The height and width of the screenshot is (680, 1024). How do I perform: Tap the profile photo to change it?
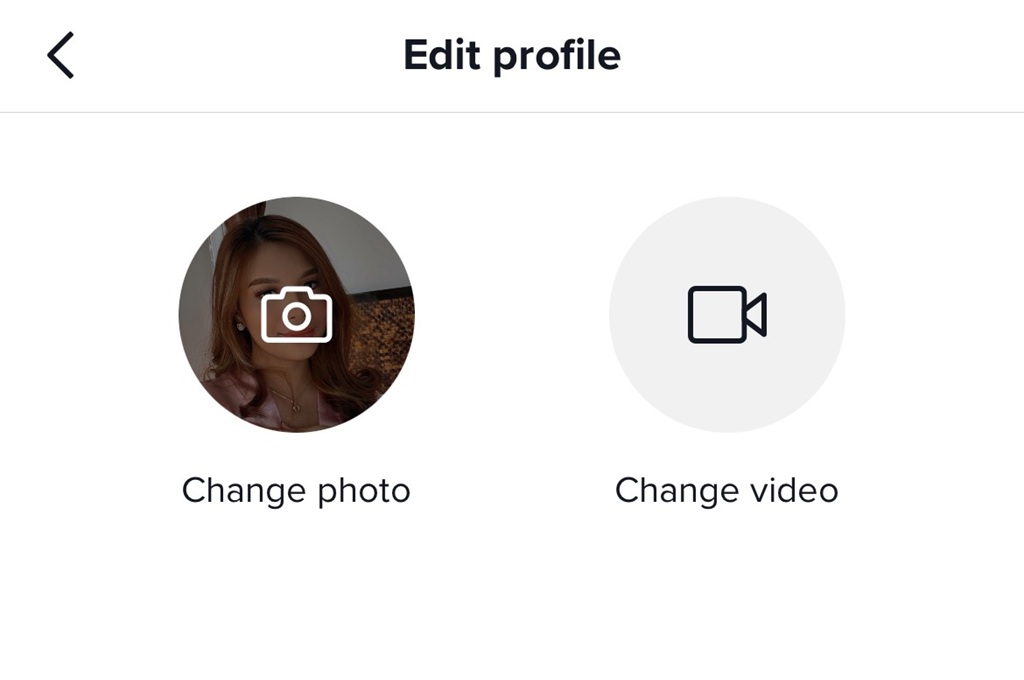[x=296, y=315]
